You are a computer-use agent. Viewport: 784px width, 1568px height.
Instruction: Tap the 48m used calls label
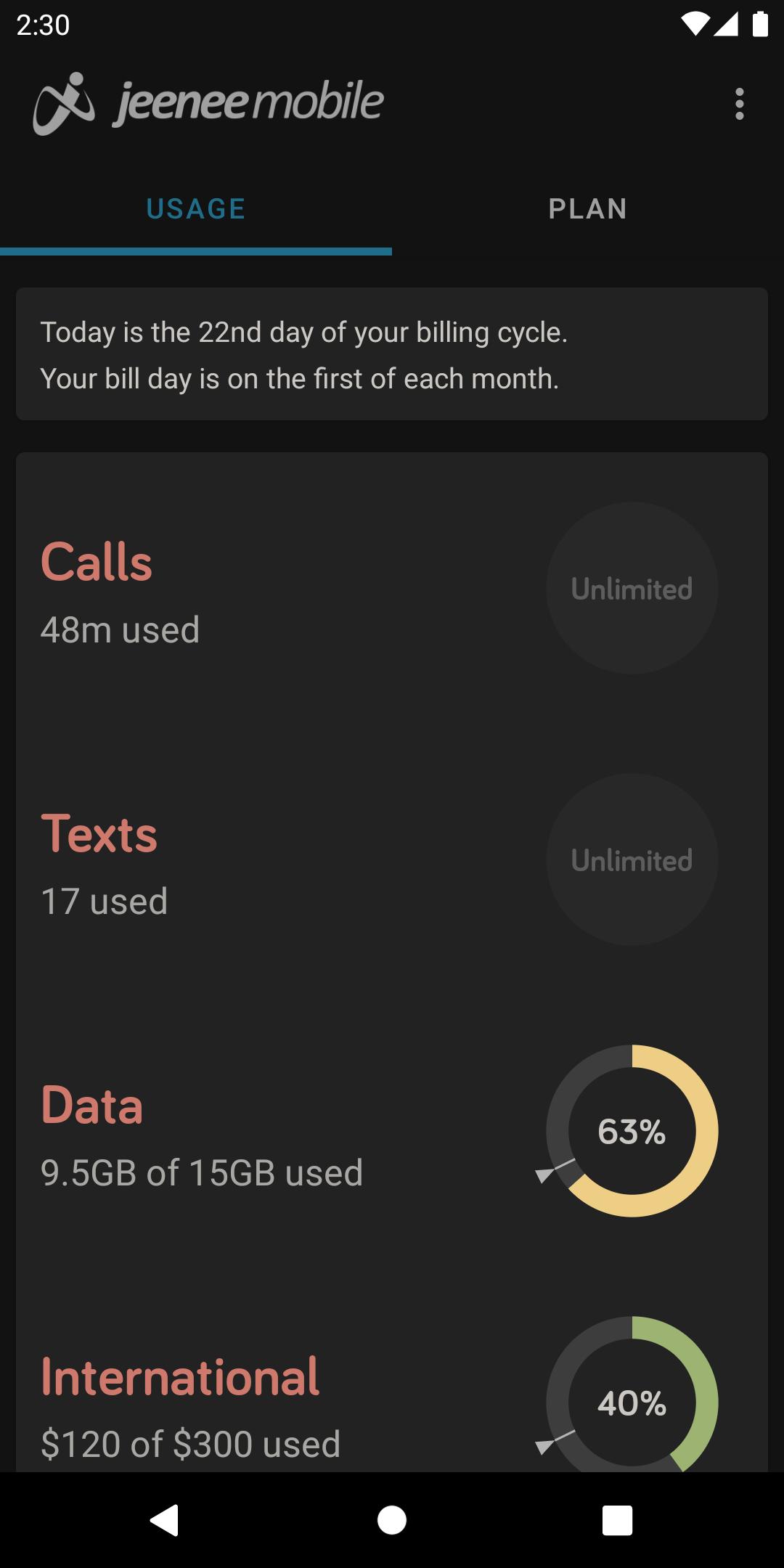coord(120,629)
